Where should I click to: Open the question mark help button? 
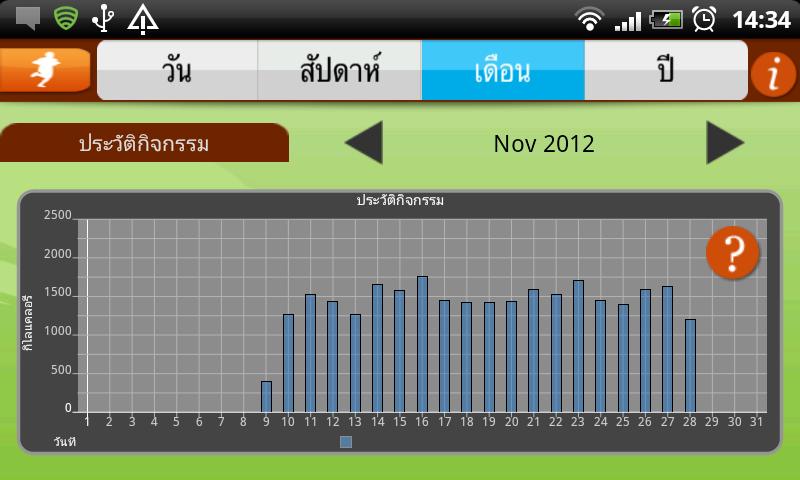[733, 253]
